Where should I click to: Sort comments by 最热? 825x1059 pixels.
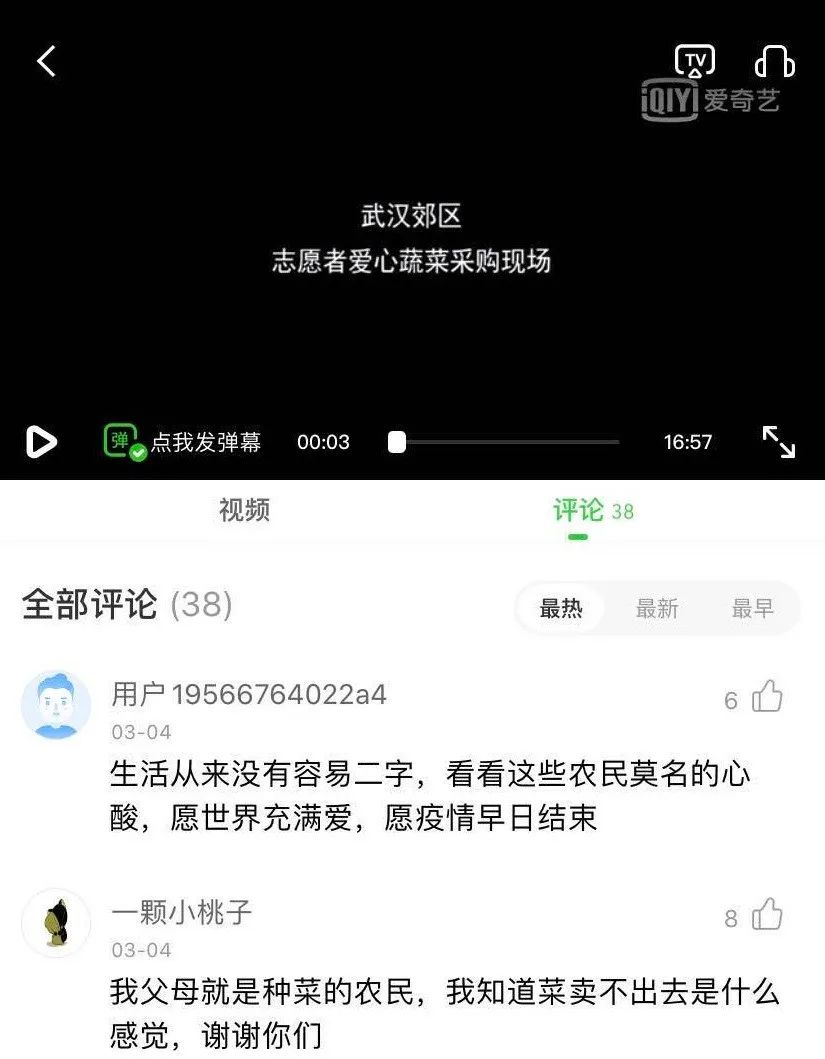(561, 608)
